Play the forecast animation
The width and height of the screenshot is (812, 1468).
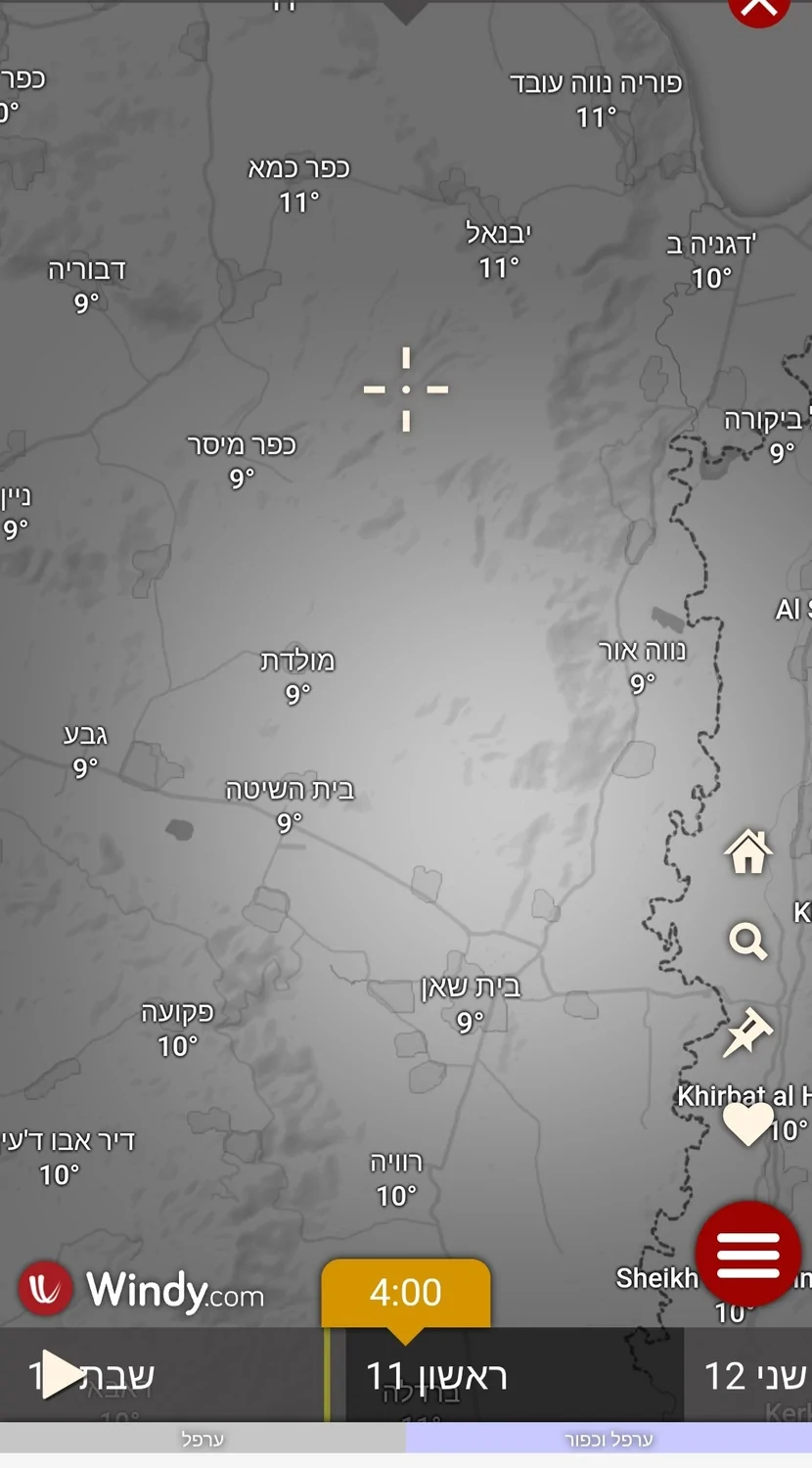[x=63, y=1375]
